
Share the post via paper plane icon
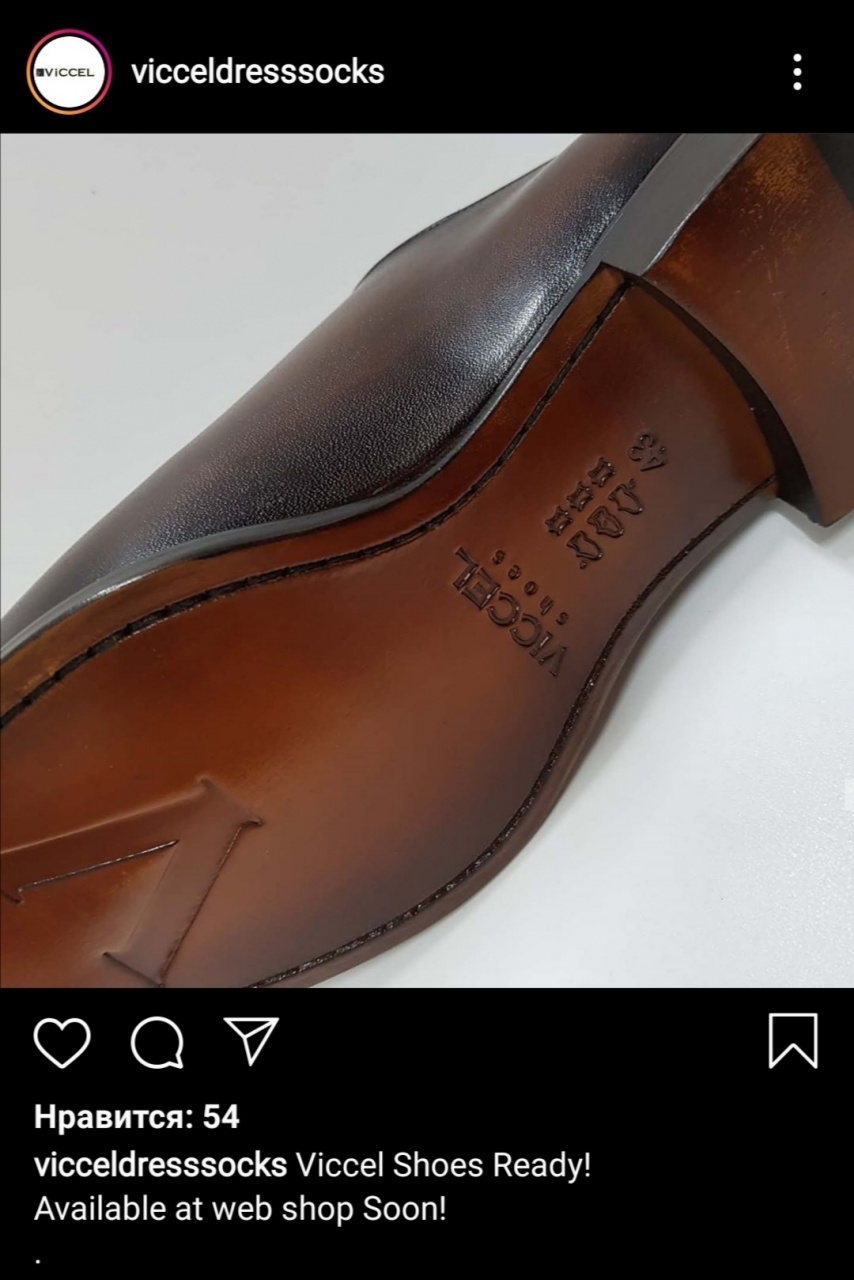[x=250, y=1040]
